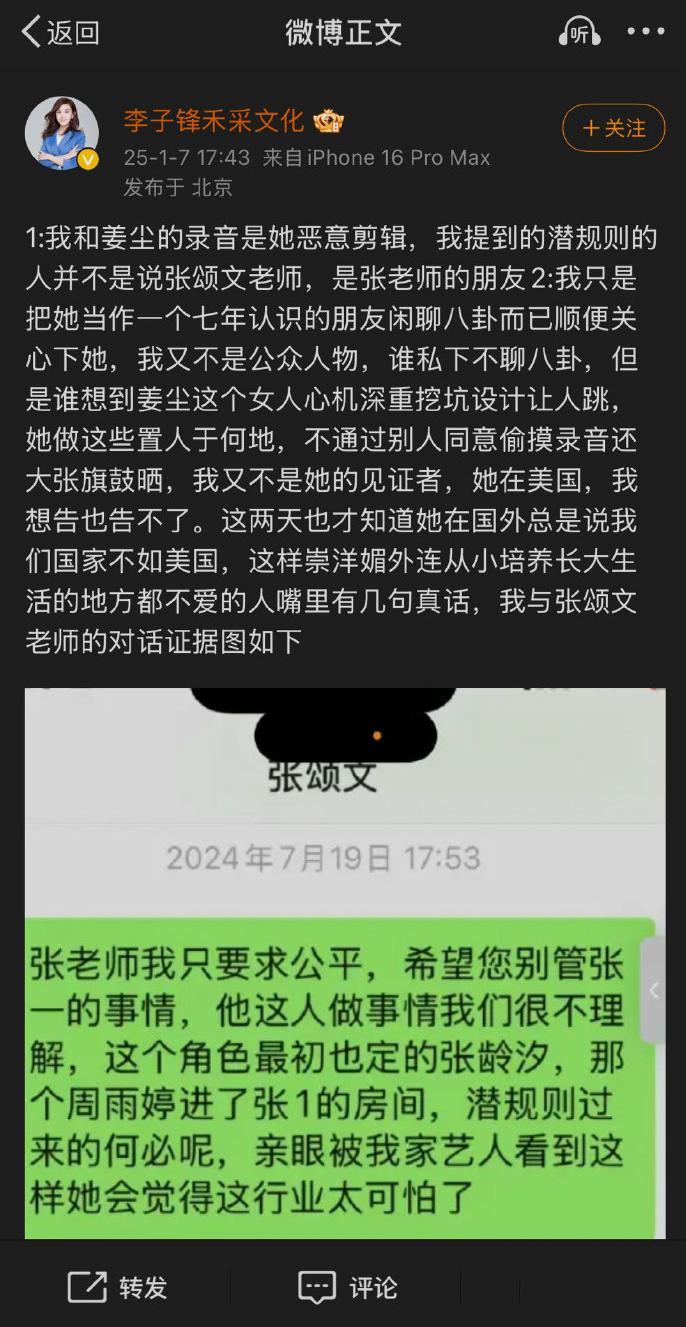Open comments via 评论
The width and height of the screenshot is (686, 1327).
click(x=348, y=1287)
